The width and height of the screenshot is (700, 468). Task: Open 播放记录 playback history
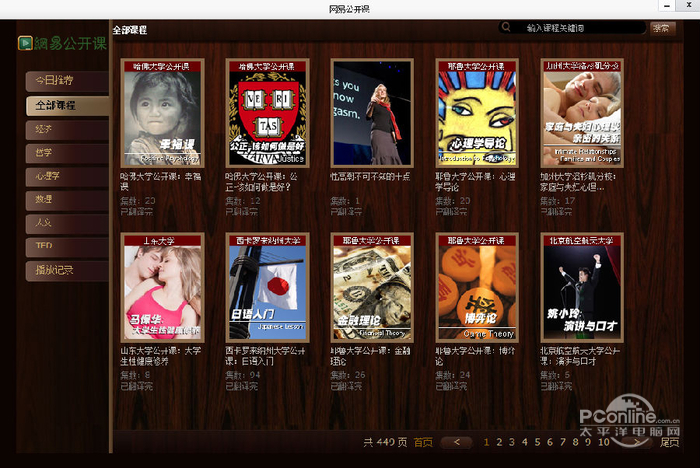tap(57, 270)
